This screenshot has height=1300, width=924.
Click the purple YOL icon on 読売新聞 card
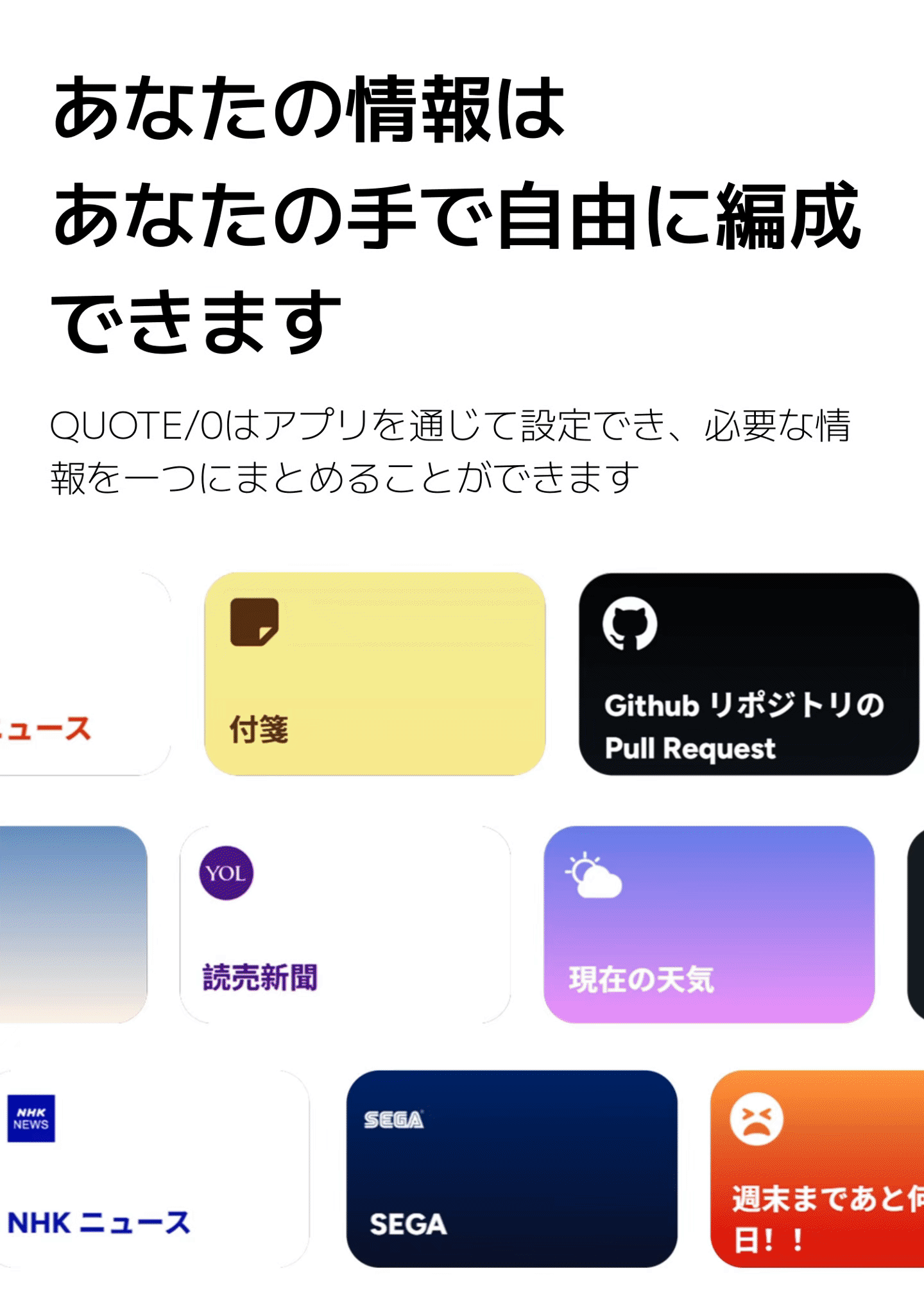click(225, 873)
